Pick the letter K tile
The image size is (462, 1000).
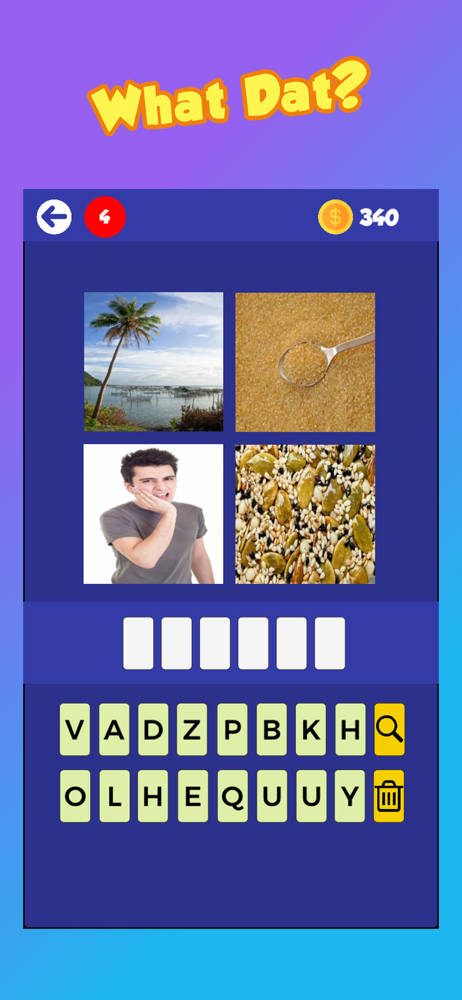point(311,730)
